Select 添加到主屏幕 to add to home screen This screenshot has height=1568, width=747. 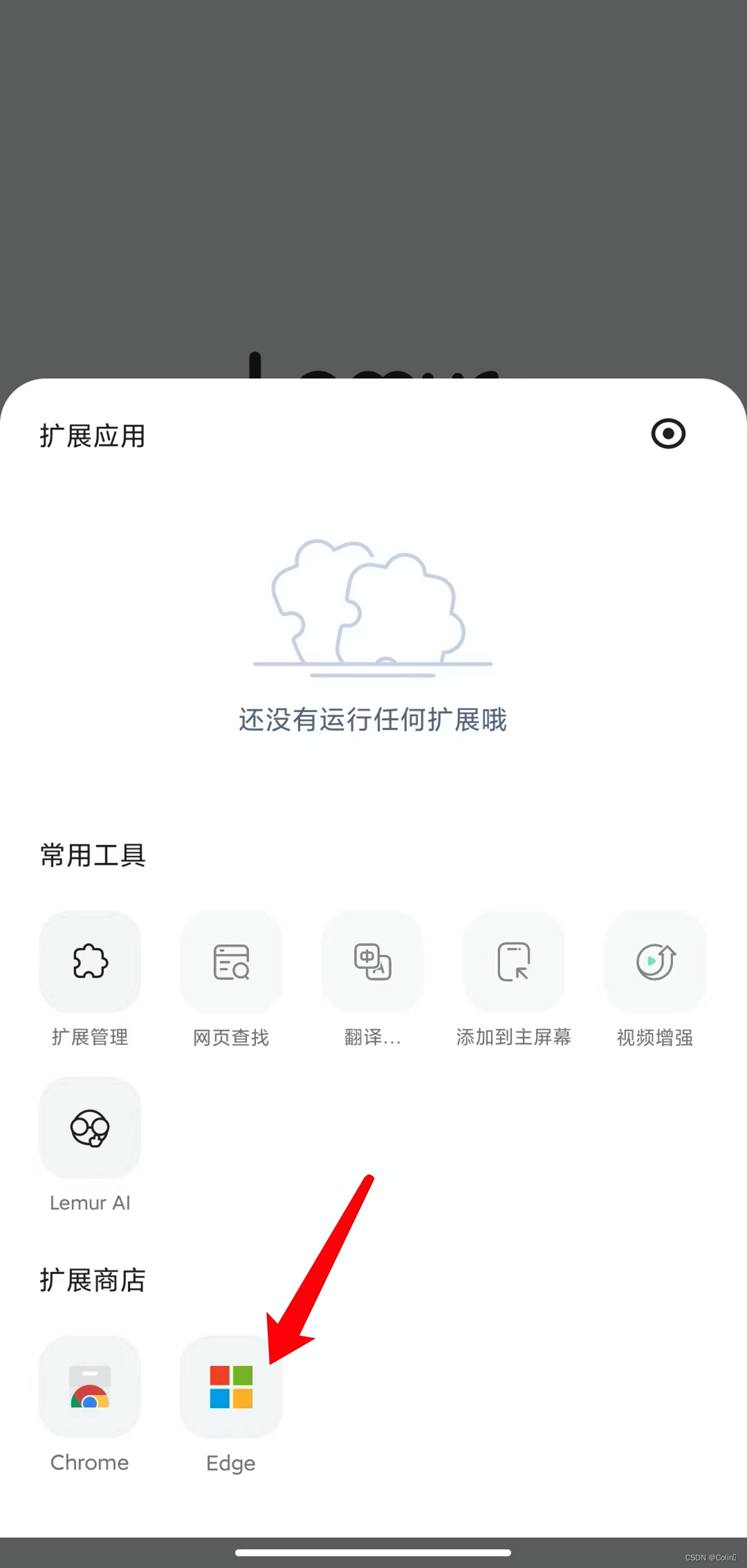click(514, 963)
